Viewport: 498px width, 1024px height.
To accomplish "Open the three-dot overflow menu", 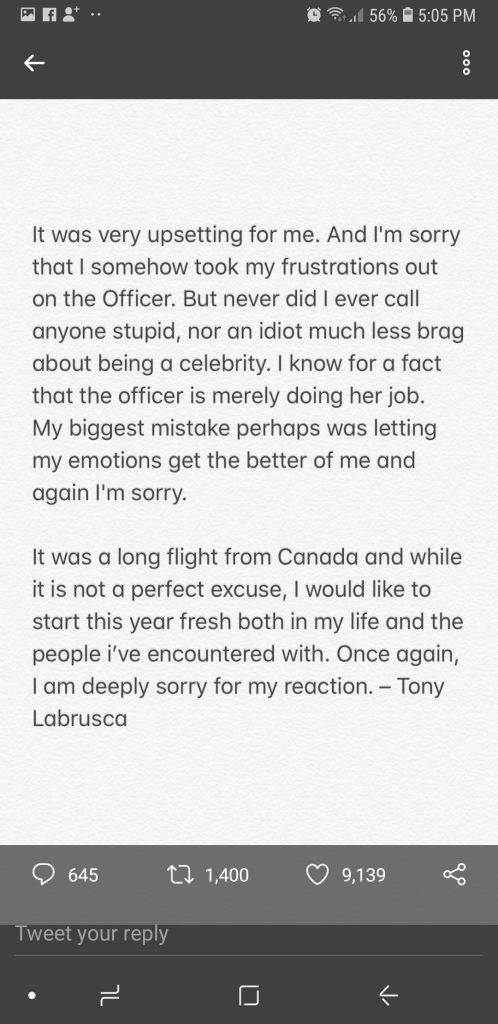I will tap(466, 63).
